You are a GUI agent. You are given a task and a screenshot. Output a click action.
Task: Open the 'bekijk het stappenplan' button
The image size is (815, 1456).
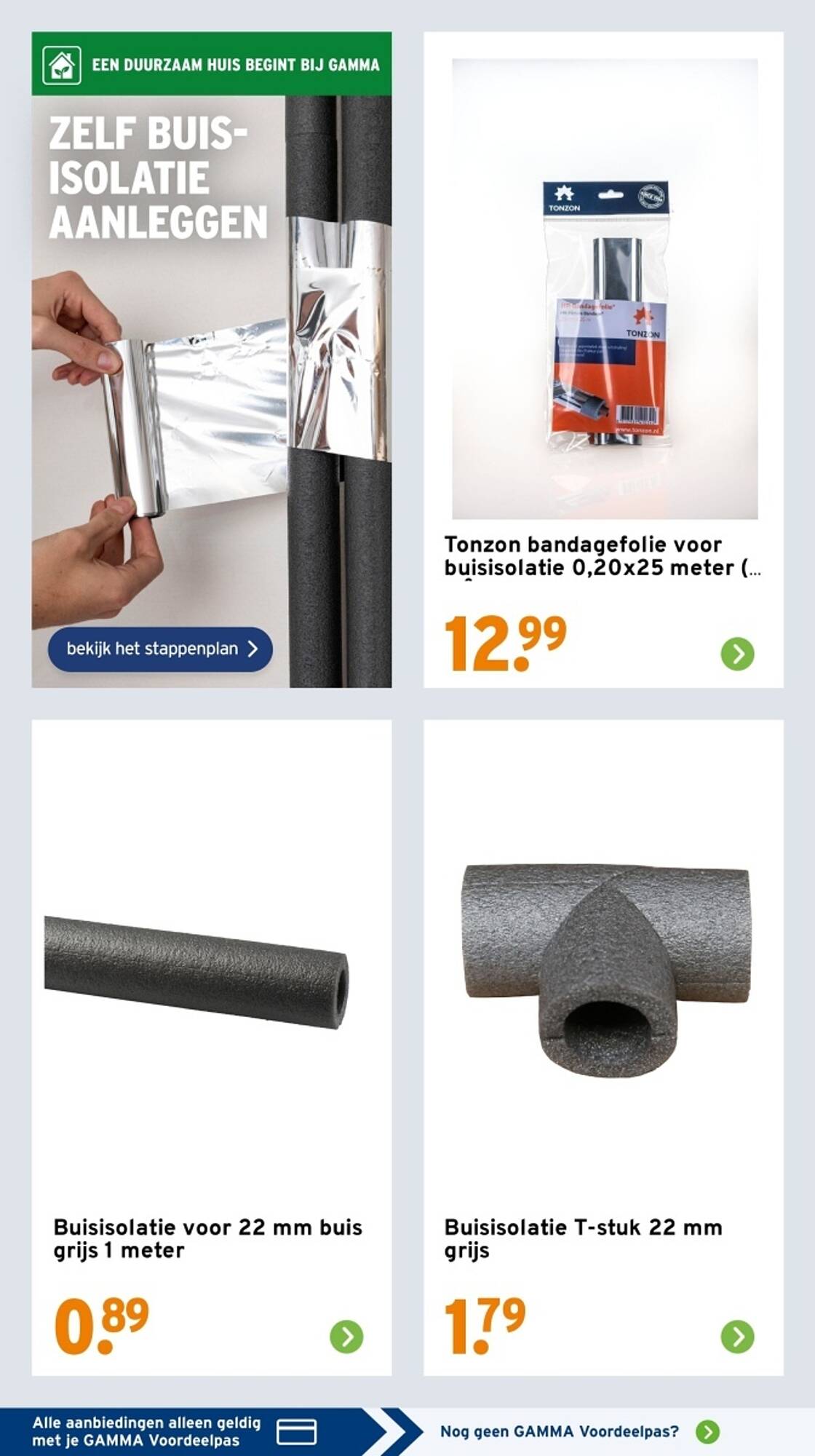(160, 649)
